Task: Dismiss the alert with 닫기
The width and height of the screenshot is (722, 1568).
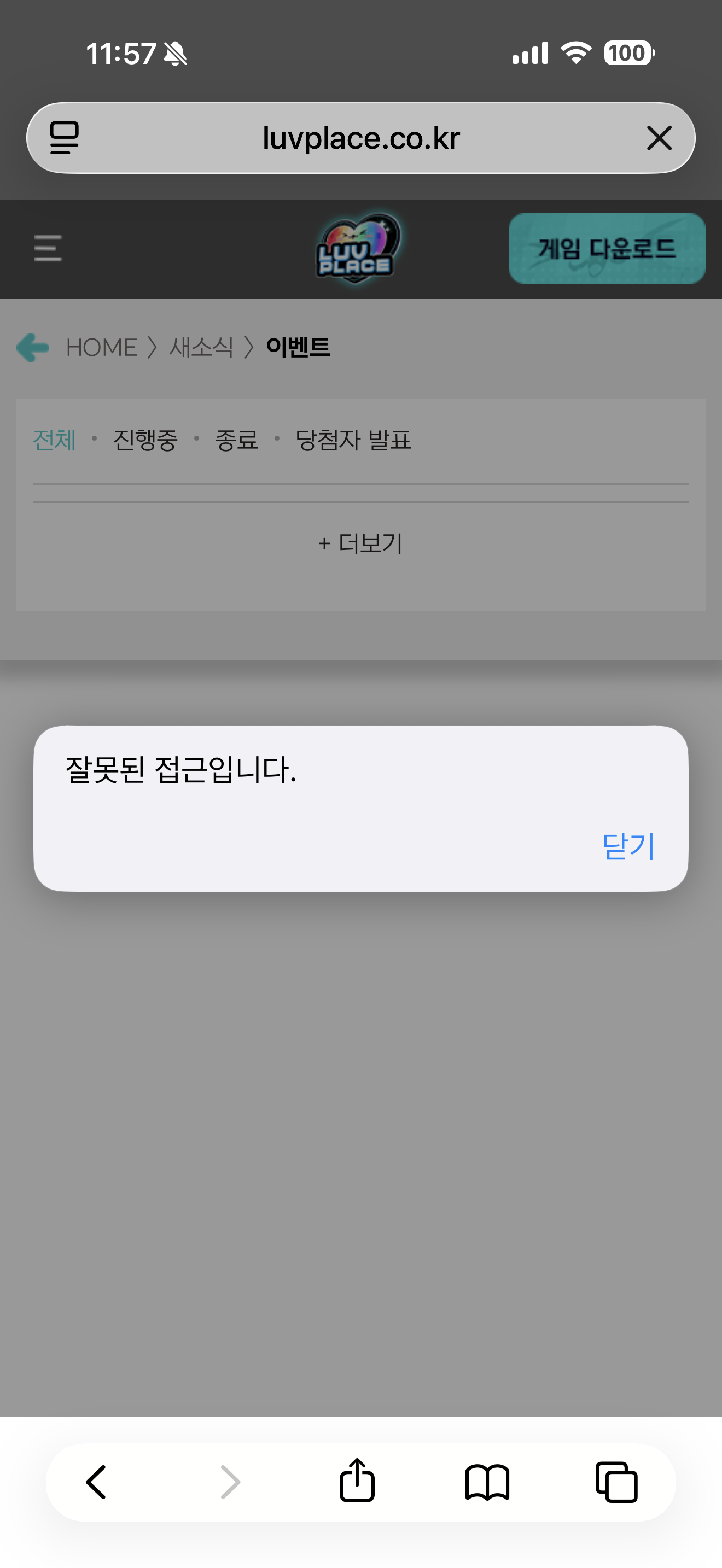Action: (x=627, y=845)
